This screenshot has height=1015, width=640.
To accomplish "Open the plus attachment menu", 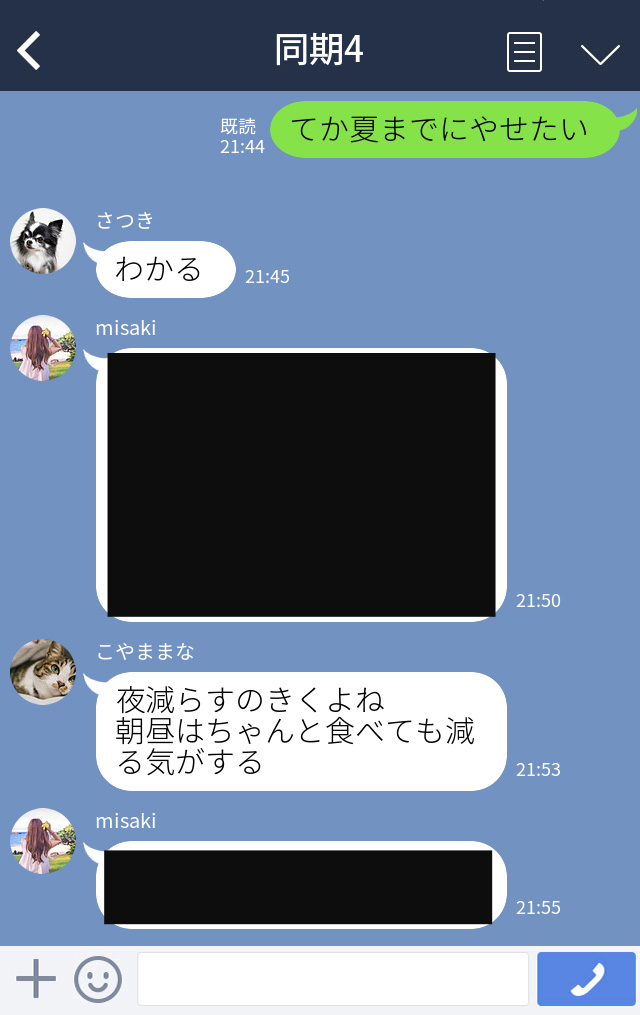I will [36, 979].
